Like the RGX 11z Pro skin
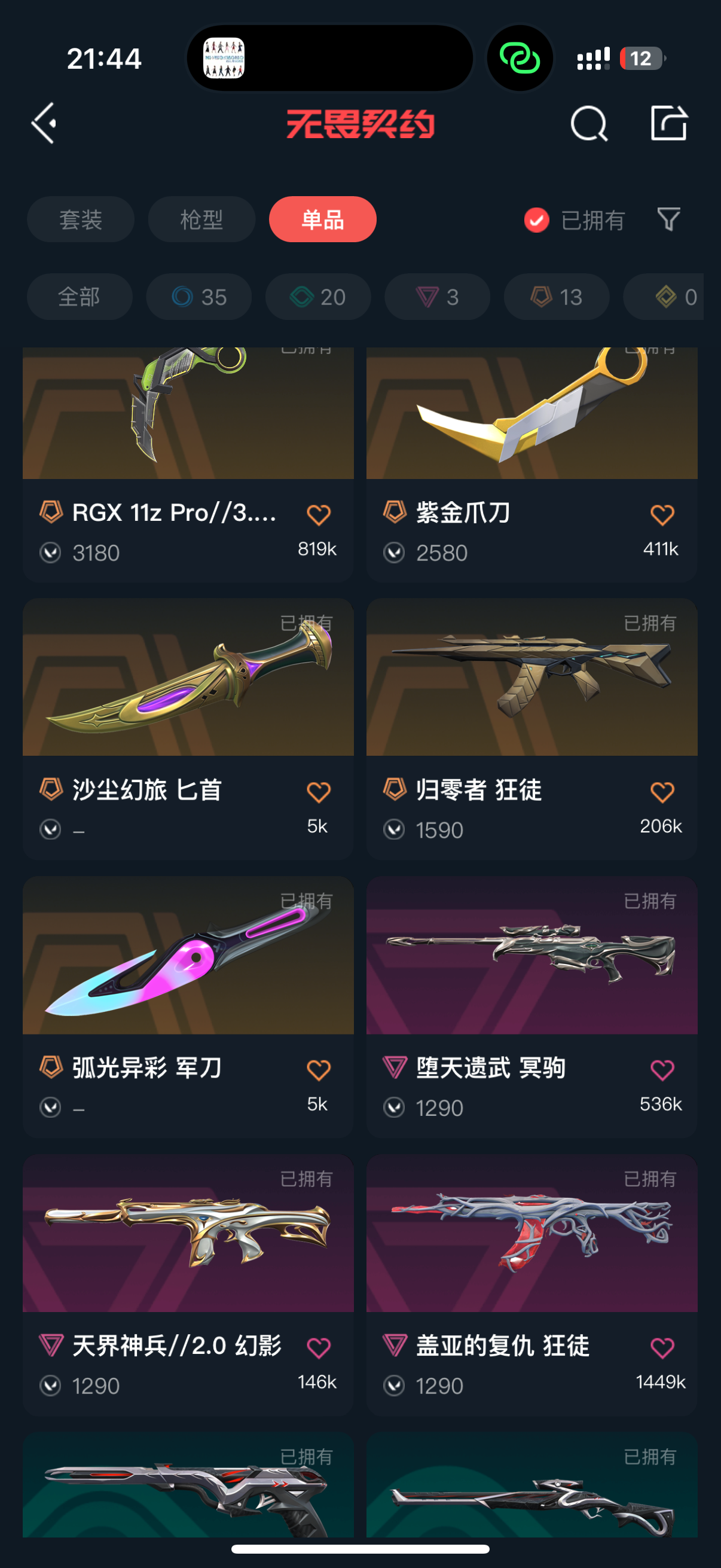This screenshot has width=721, height=1568. point(318,515)
